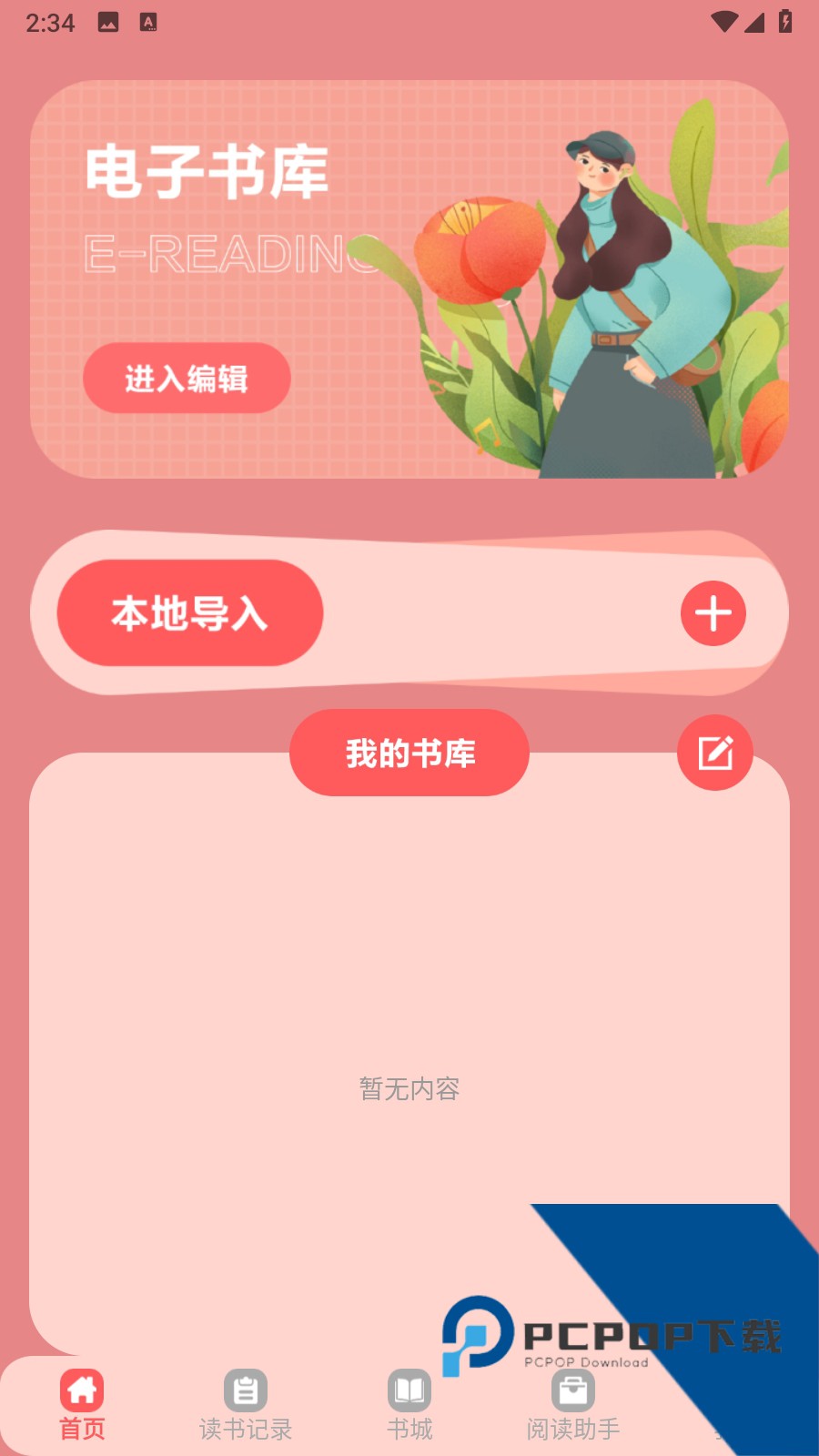
Task: Tap the 本地导入 pill button
Action: 188,613
